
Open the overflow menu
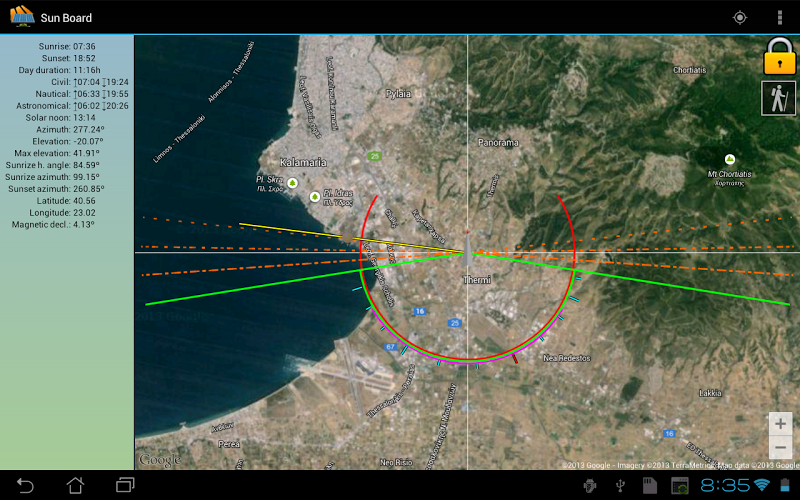(780, 17)
